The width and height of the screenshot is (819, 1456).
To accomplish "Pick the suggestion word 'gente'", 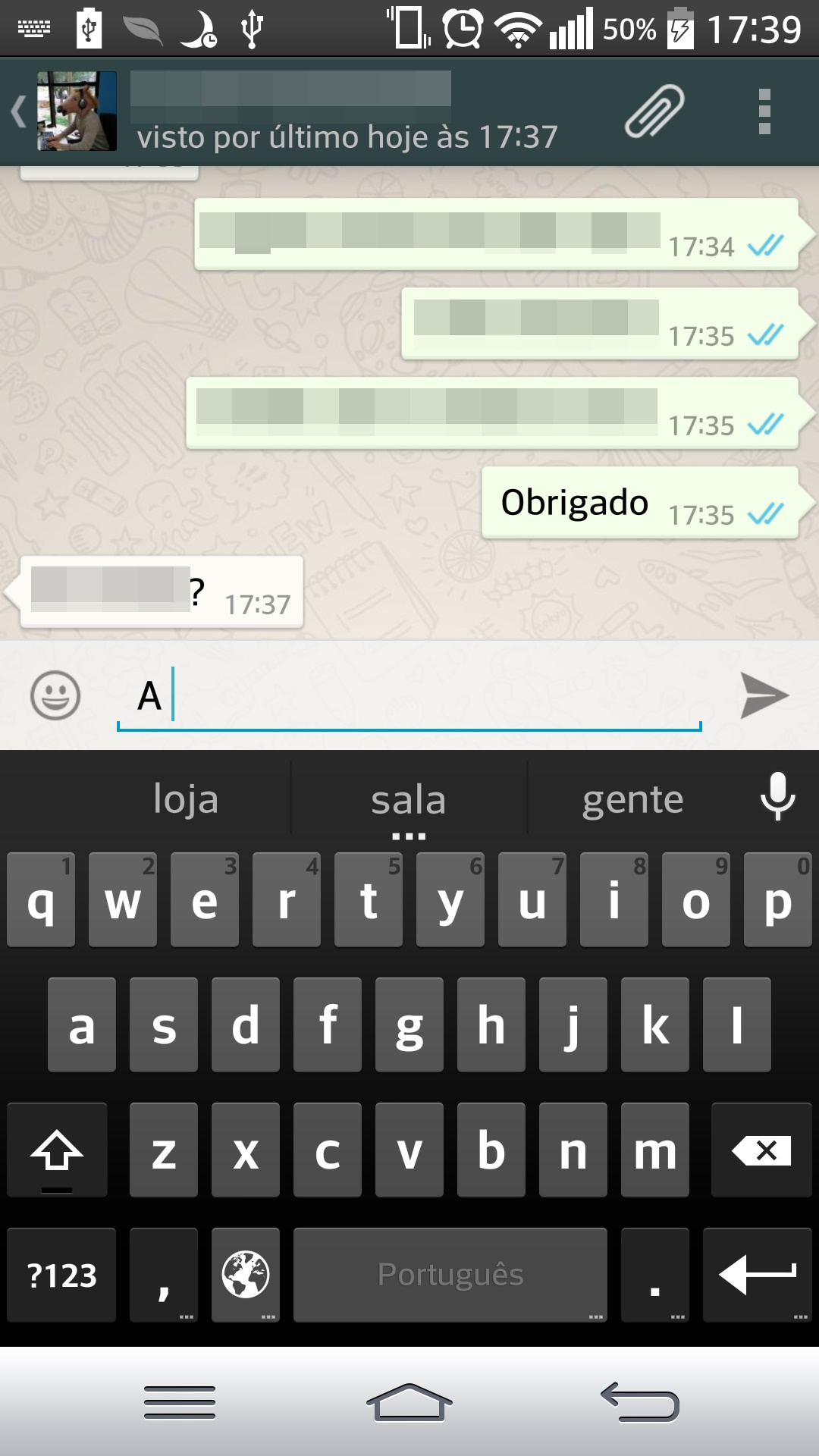I will coord(632,799).
